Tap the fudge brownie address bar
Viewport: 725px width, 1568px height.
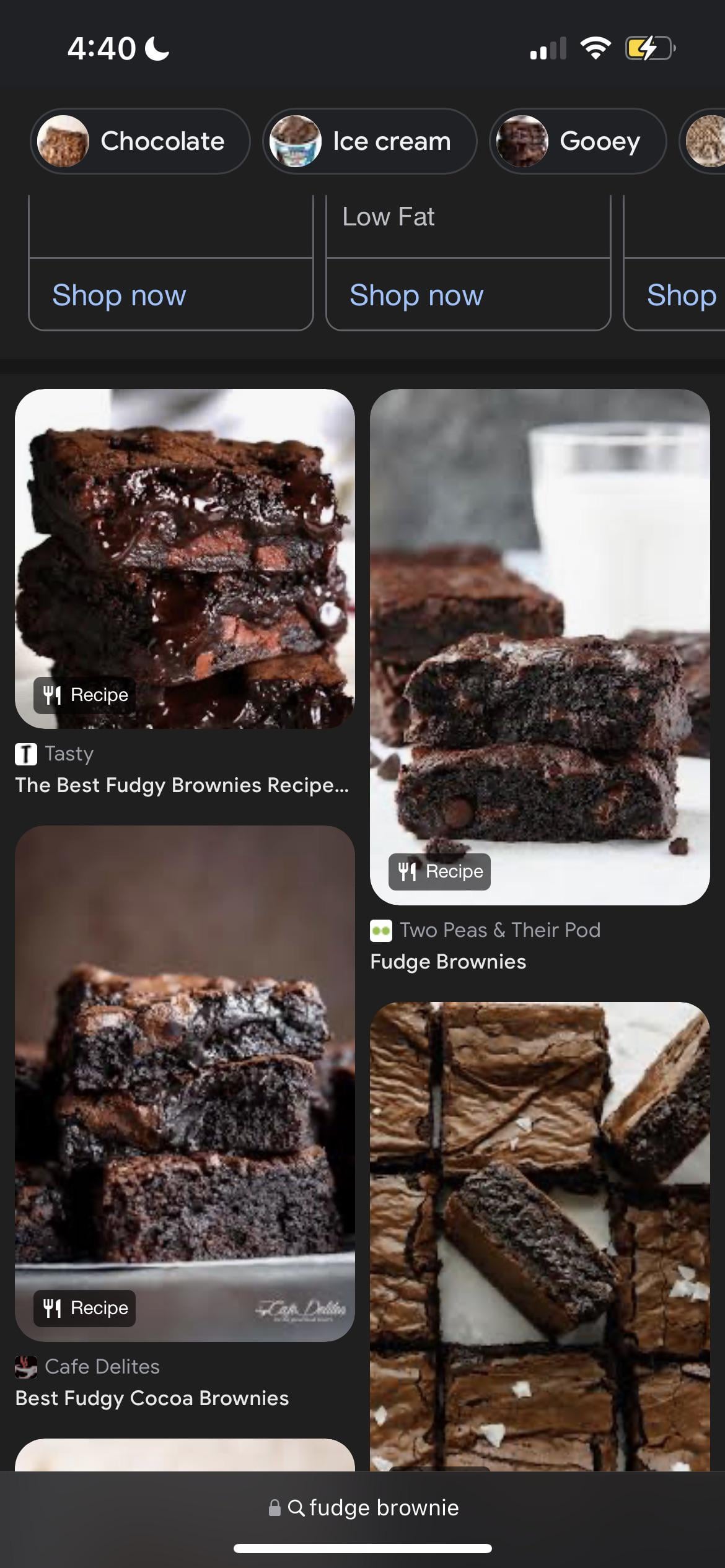pyautogui.click(x=364, y=1508)
